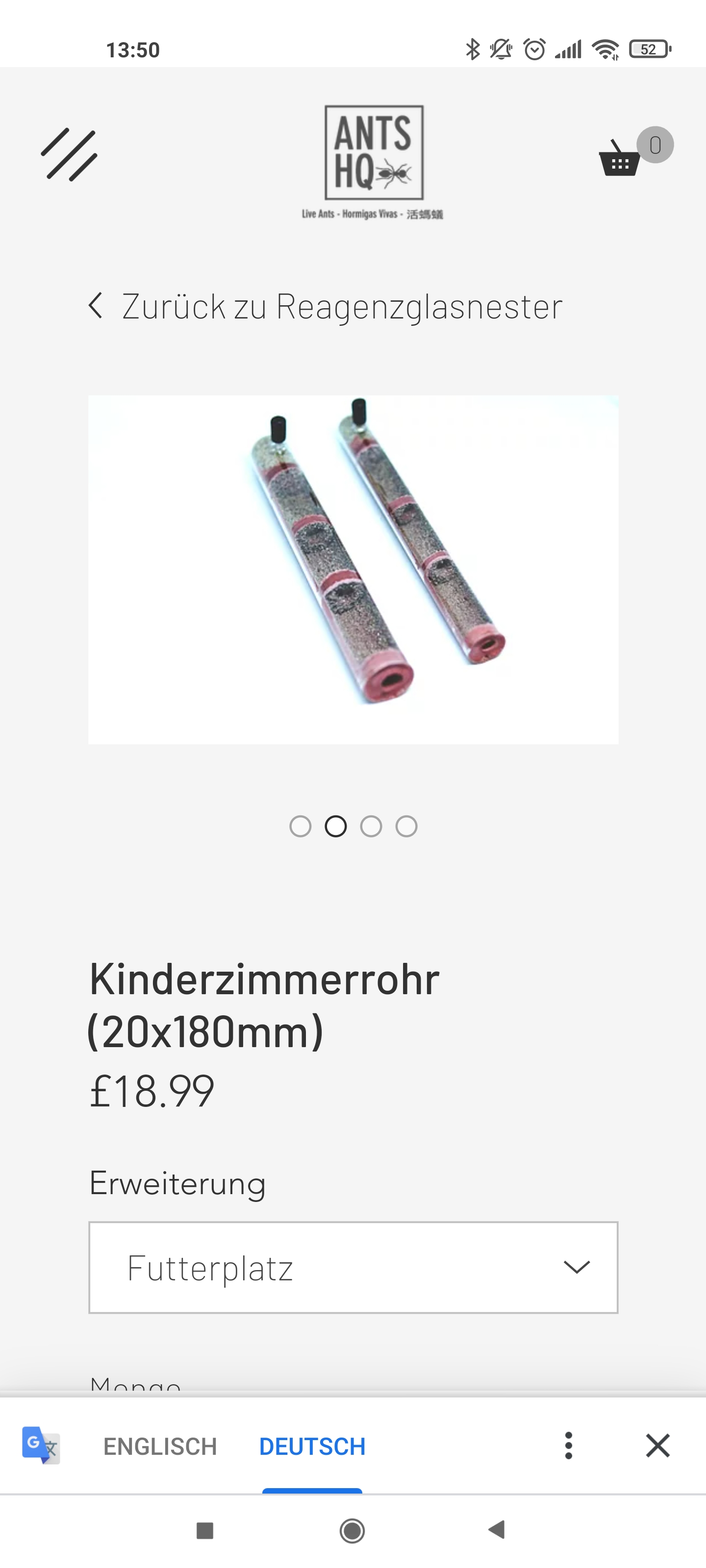
Task: Dismiss the translation bar
Action: (x=657, y=1445)
